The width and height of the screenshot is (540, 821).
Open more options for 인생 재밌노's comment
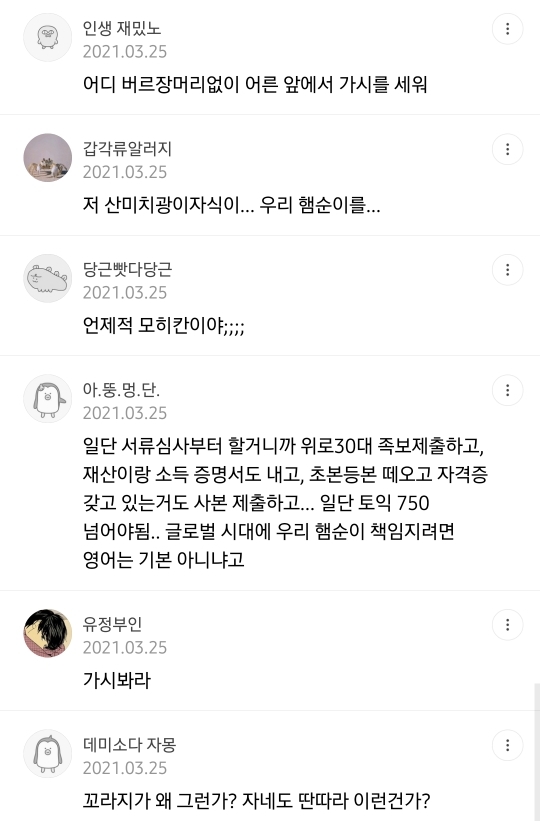(x=508, y=29)
